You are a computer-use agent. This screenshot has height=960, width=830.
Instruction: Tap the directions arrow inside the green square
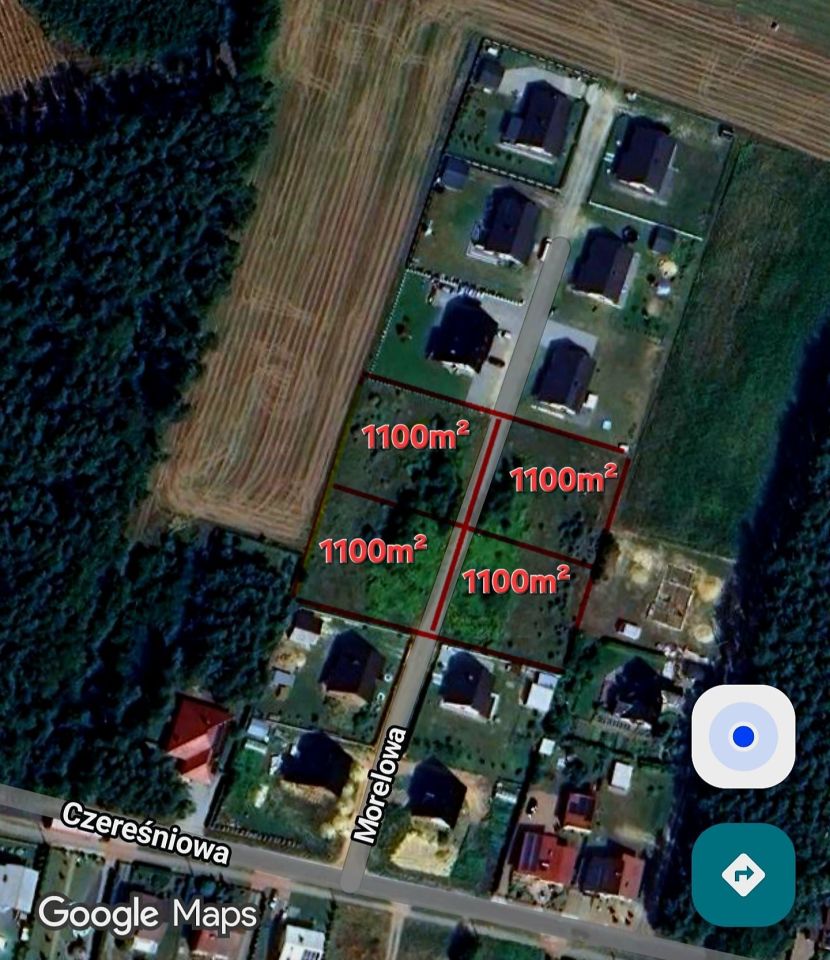743,873
